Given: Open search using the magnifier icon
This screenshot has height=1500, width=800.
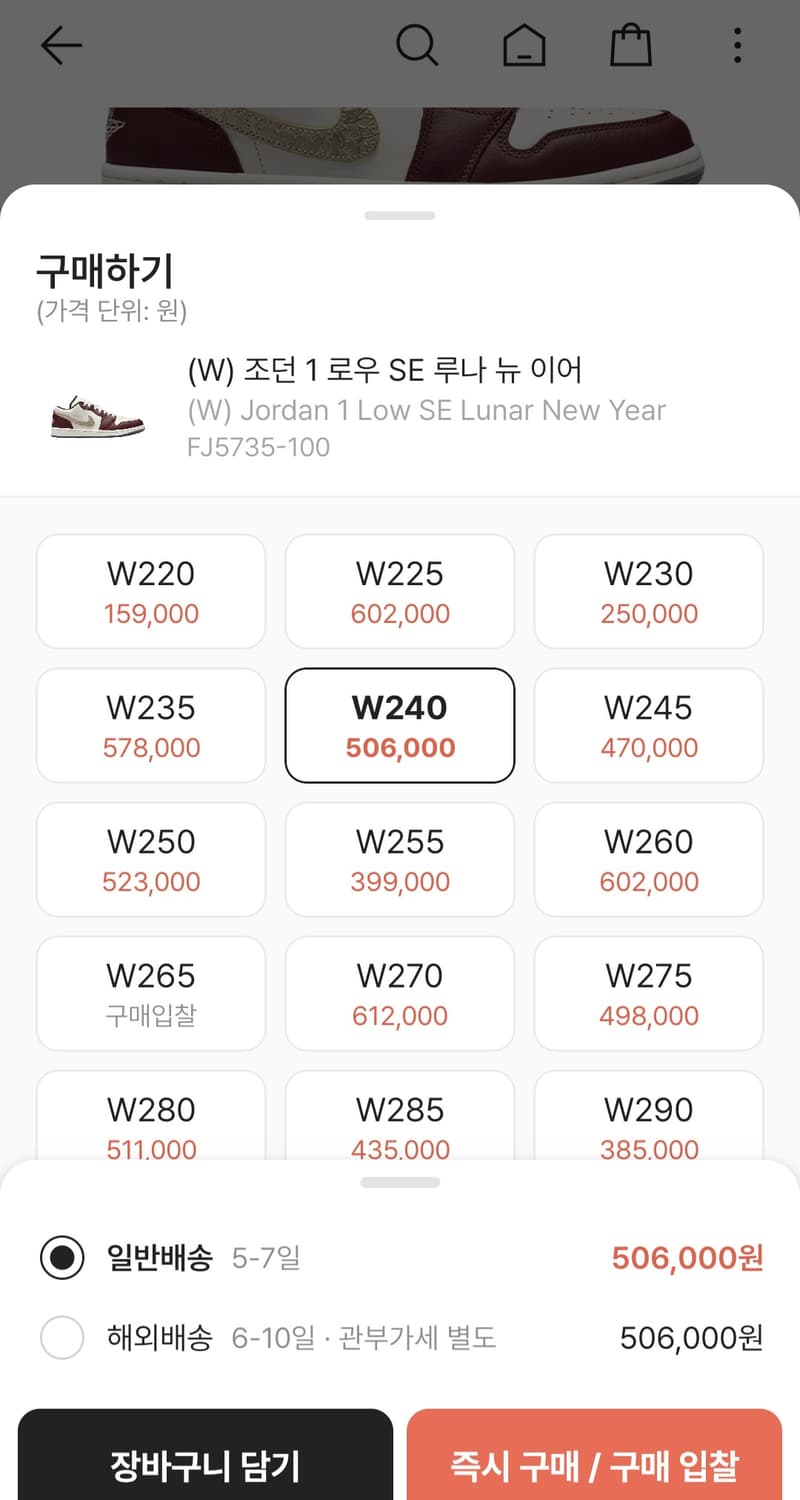Looking at the screenshot, I should point(418,45).
